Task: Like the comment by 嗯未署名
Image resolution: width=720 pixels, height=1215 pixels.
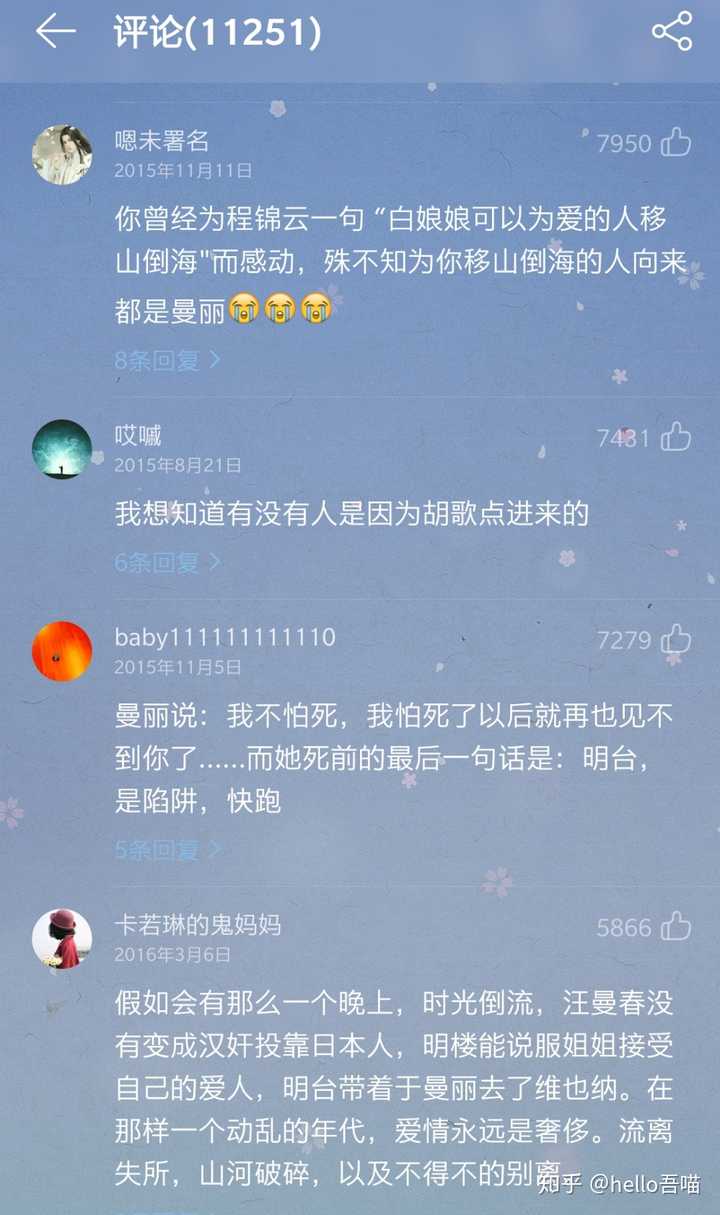Action: pos(676,142)
